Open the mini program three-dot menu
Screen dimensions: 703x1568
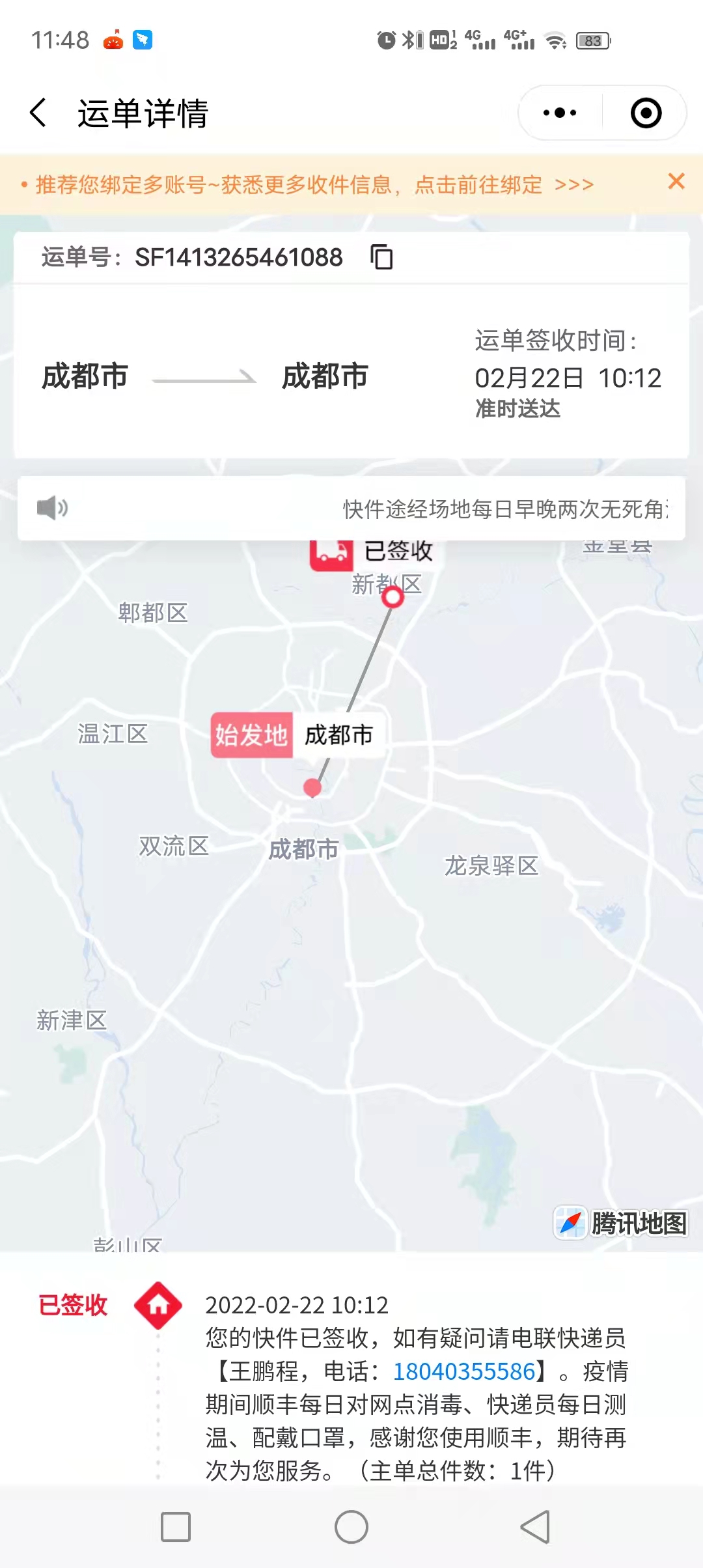560,113
